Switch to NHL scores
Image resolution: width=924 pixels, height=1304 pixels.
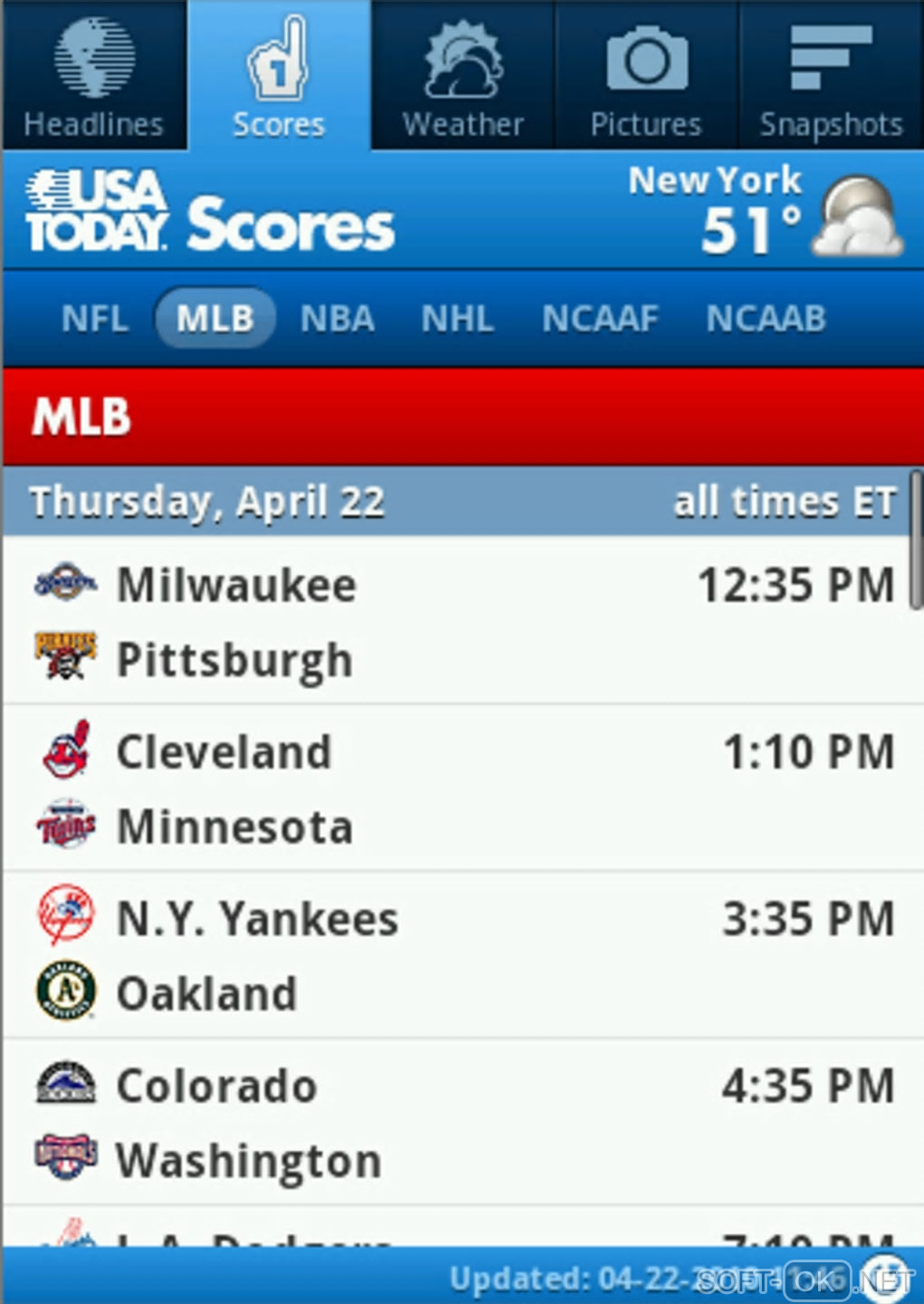pos(457,319)
